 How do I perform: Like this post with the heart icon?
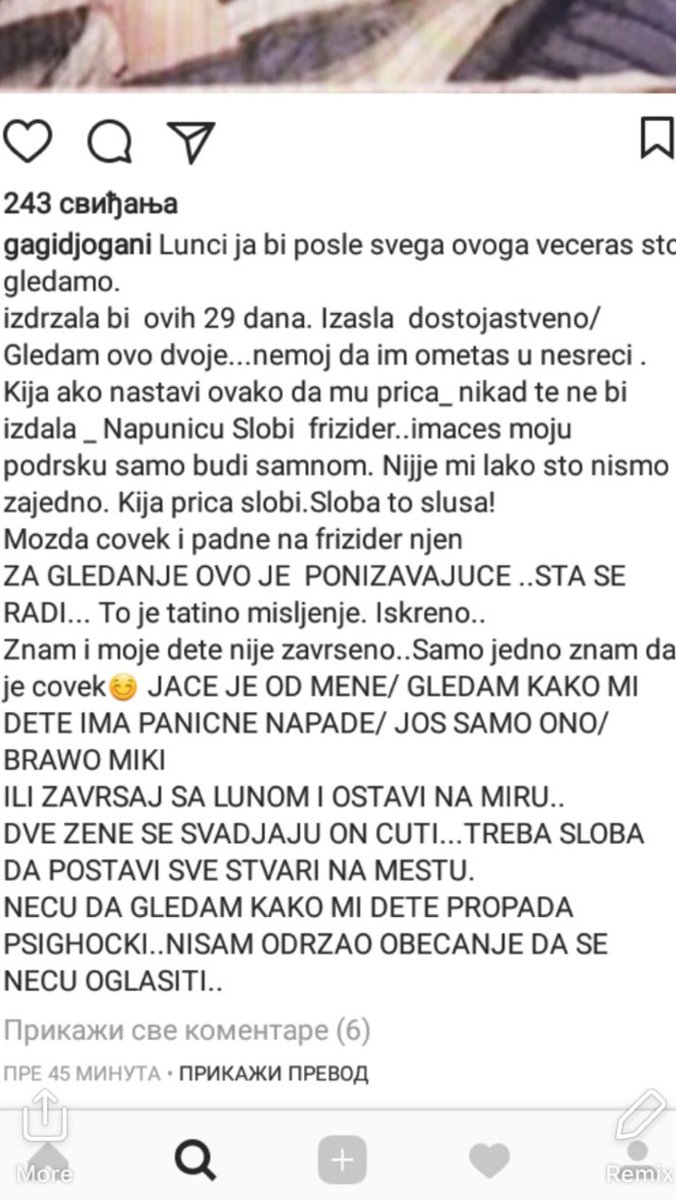click(27, 141)
